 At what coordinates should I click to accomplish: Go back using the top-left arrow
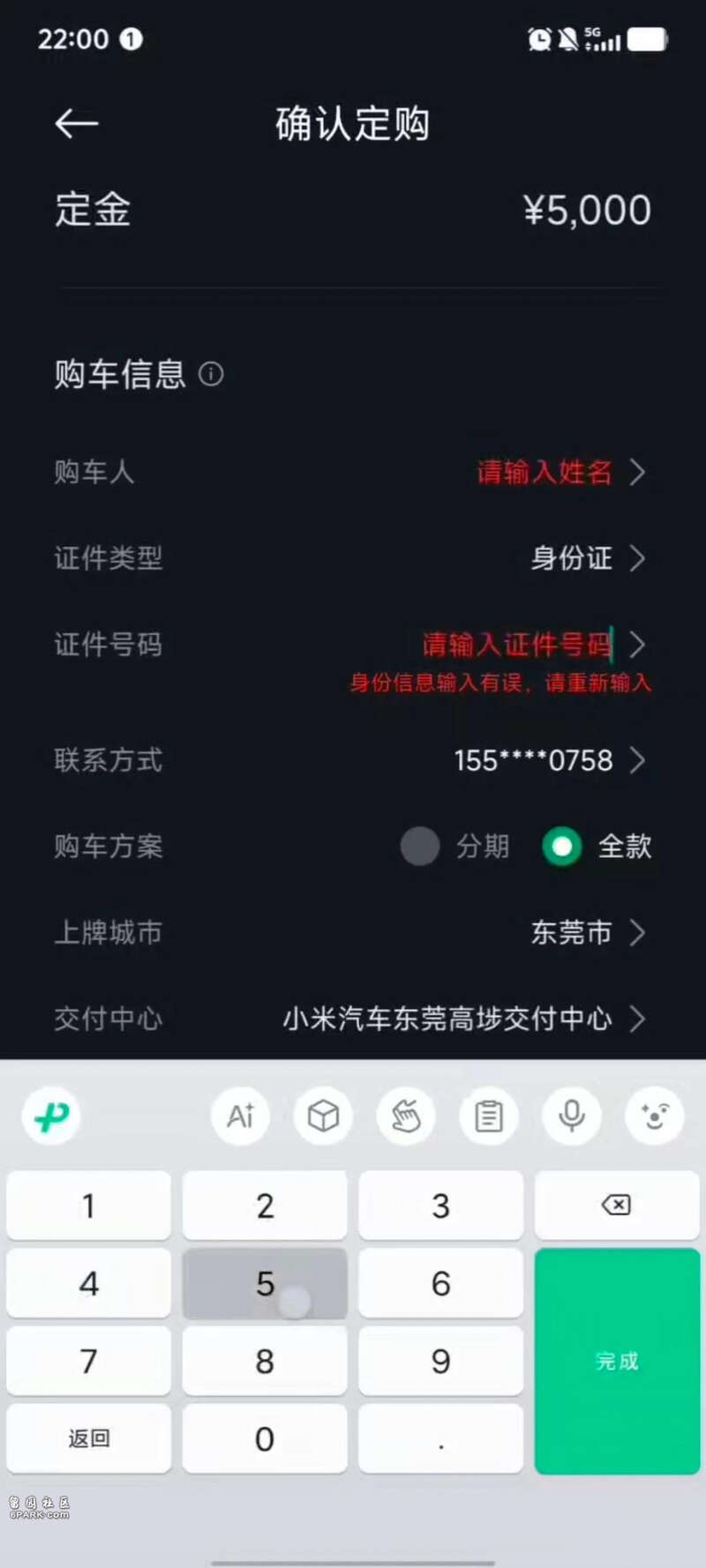pos(77,123)
